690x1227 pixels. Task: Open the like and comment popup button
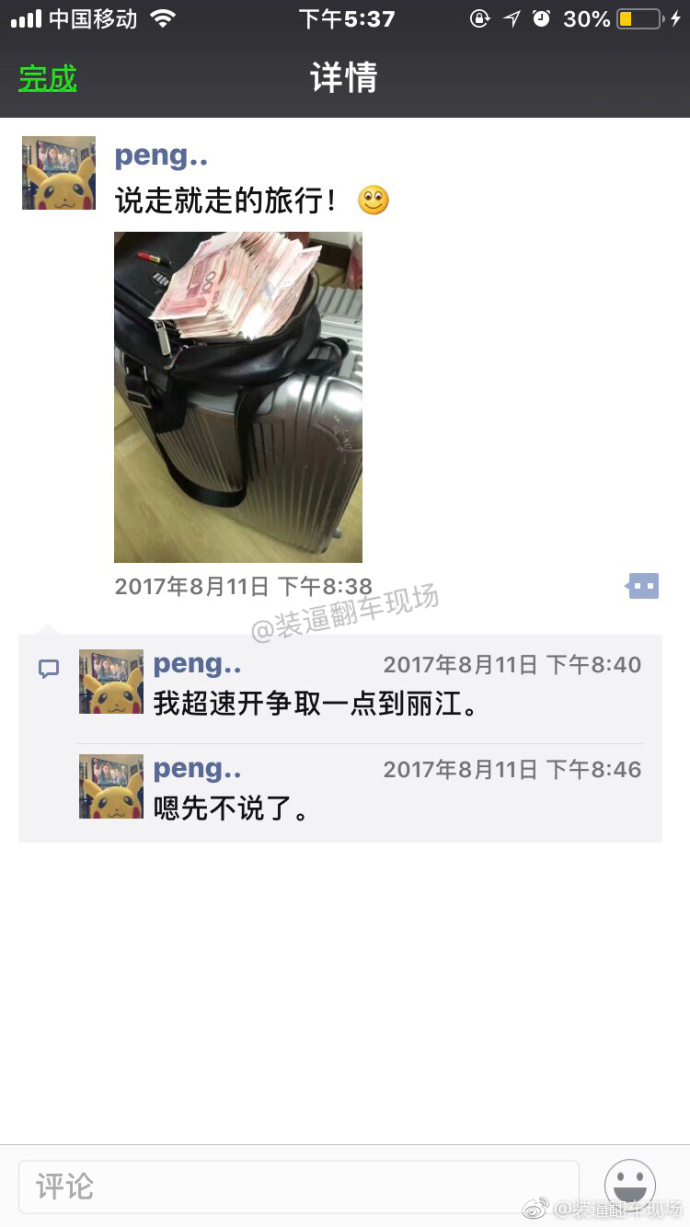643,586
